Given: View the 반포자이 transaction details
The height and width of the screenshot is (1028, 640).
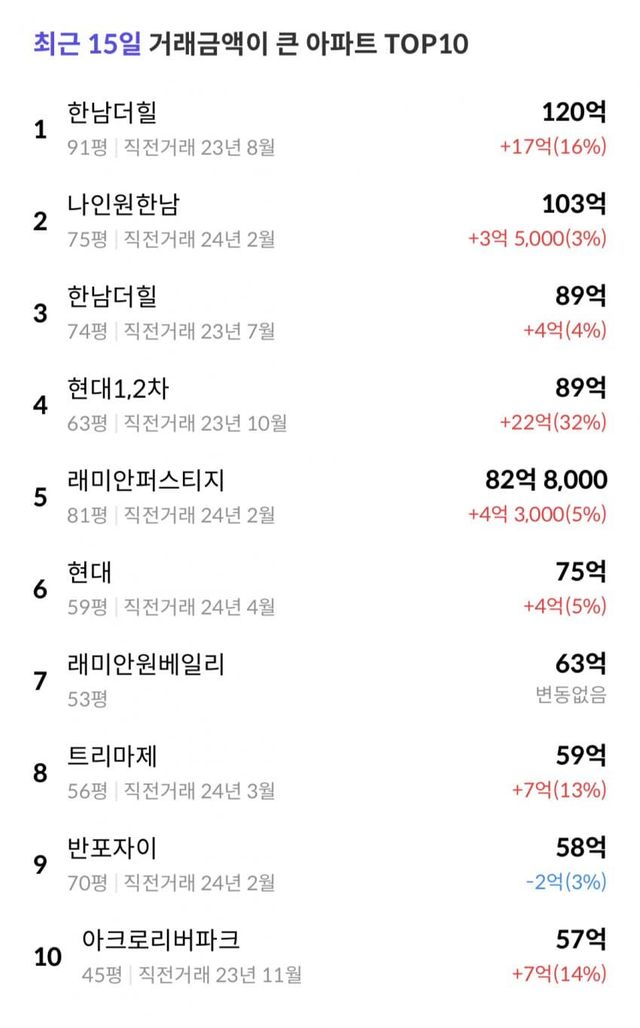Looking at the screenshot, I should point(112,849).
